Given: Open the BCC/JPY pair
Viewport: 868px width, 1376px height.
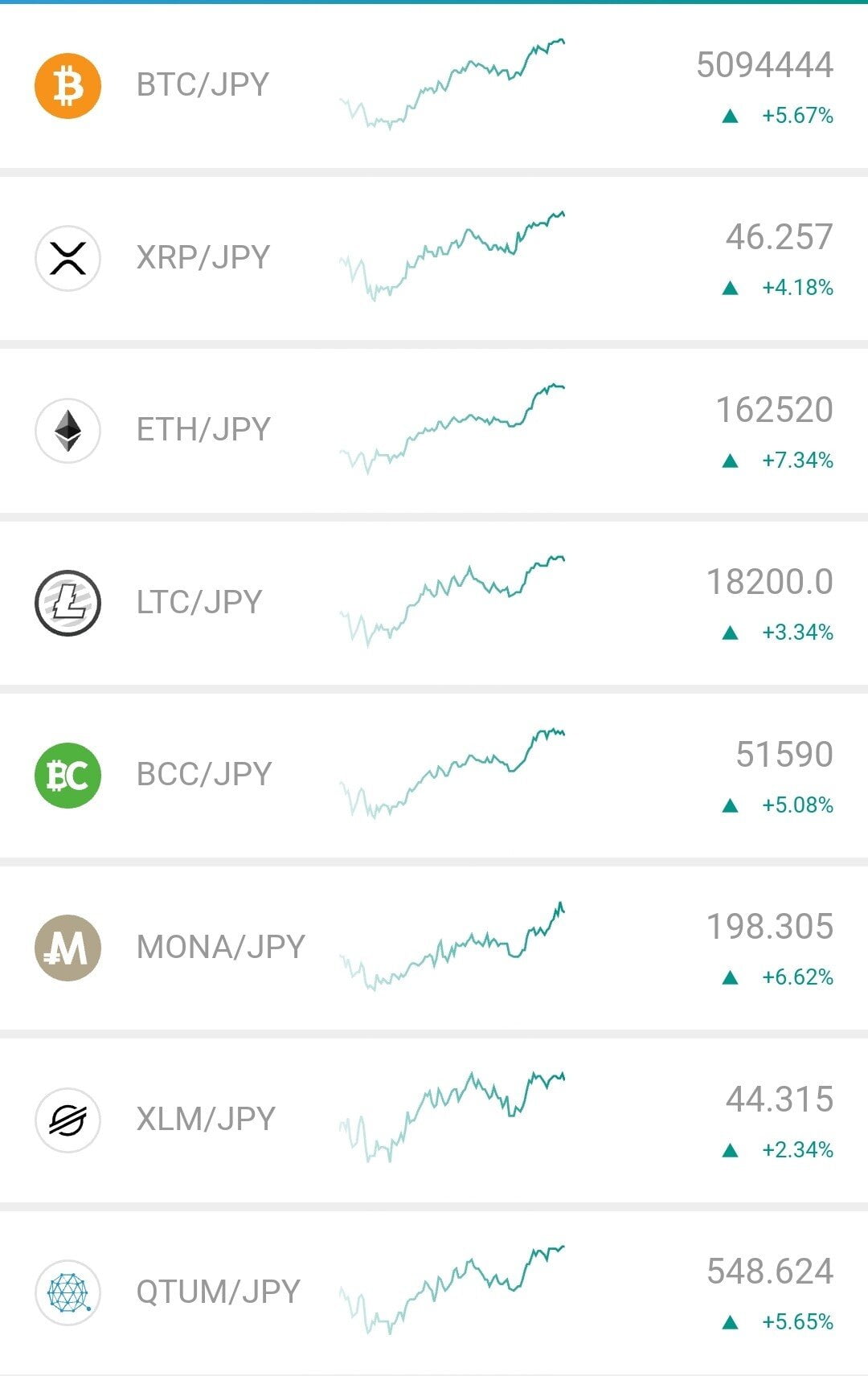Looking at the screenshot, I should (204, 775).
